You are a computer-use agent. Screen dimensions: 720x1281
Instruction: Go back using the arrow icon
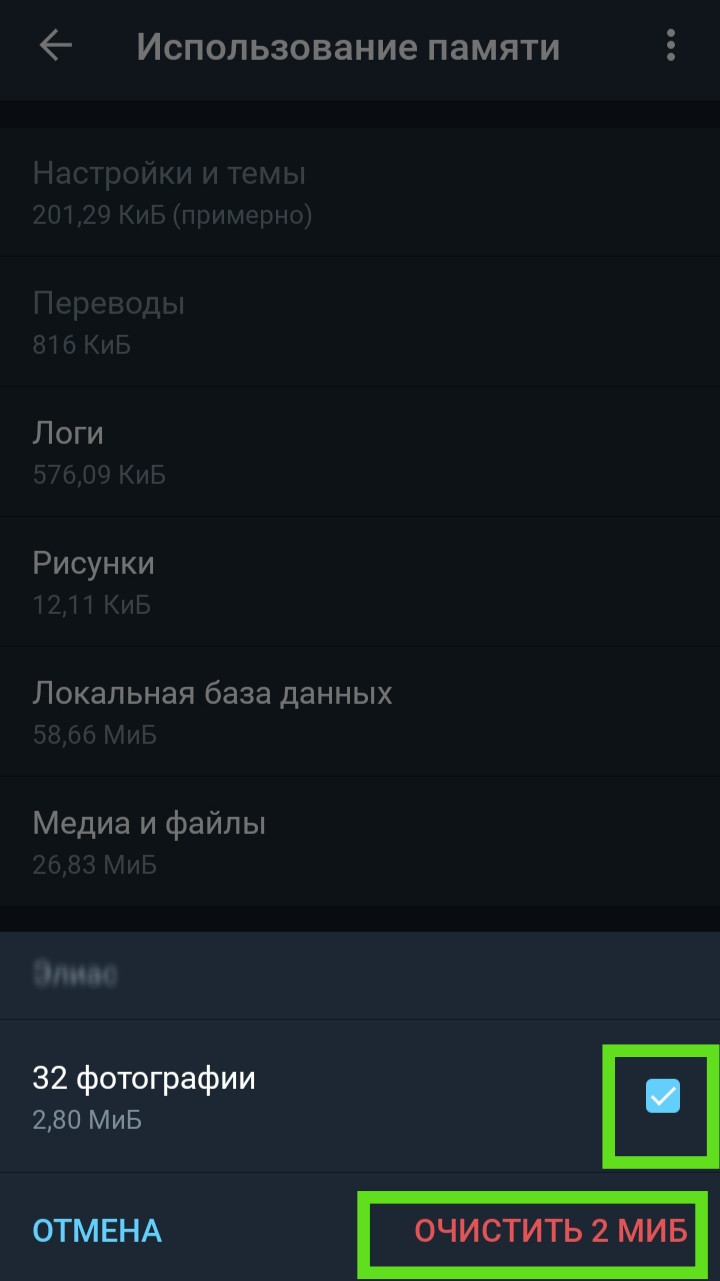56,46
